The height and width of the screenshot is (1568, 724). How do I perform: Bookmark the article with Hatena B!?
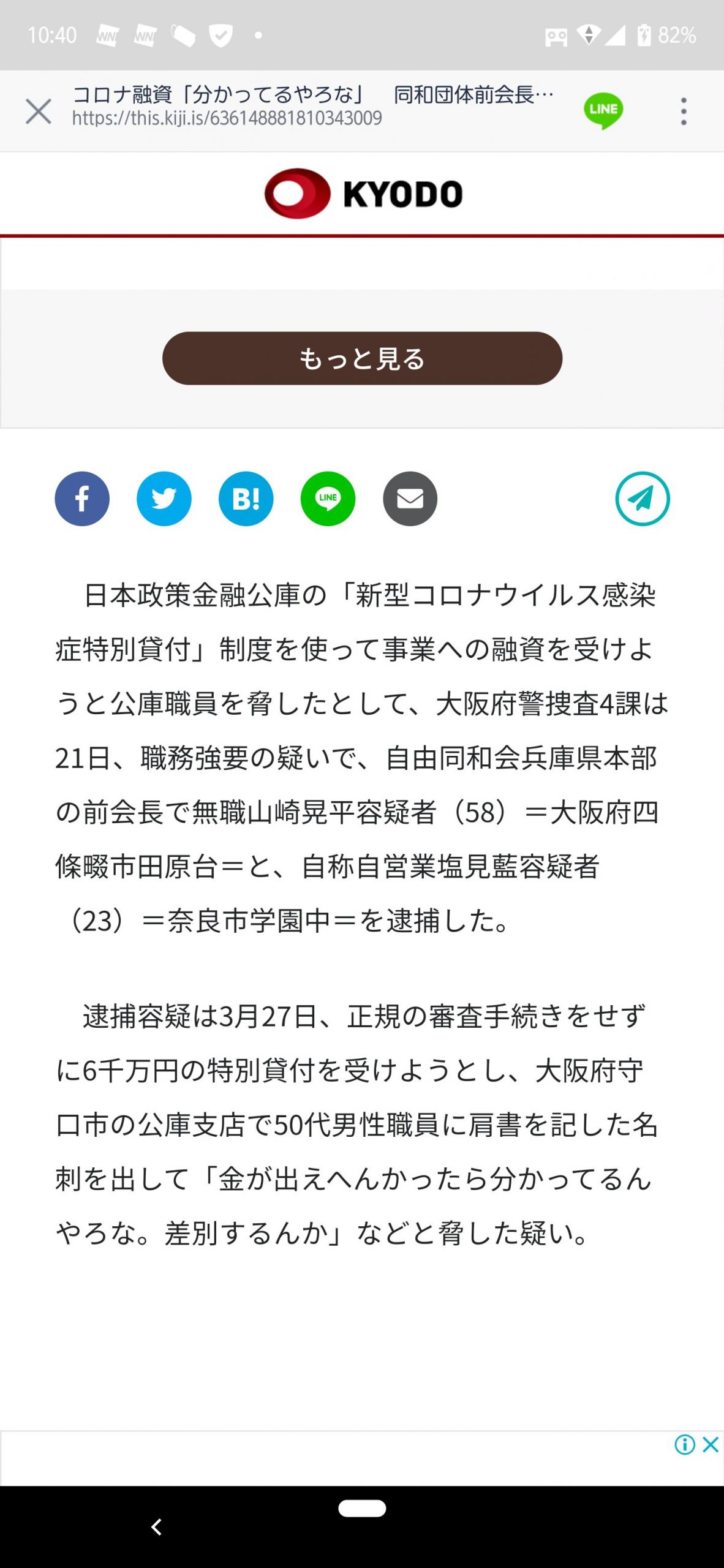tap(246, 499)
